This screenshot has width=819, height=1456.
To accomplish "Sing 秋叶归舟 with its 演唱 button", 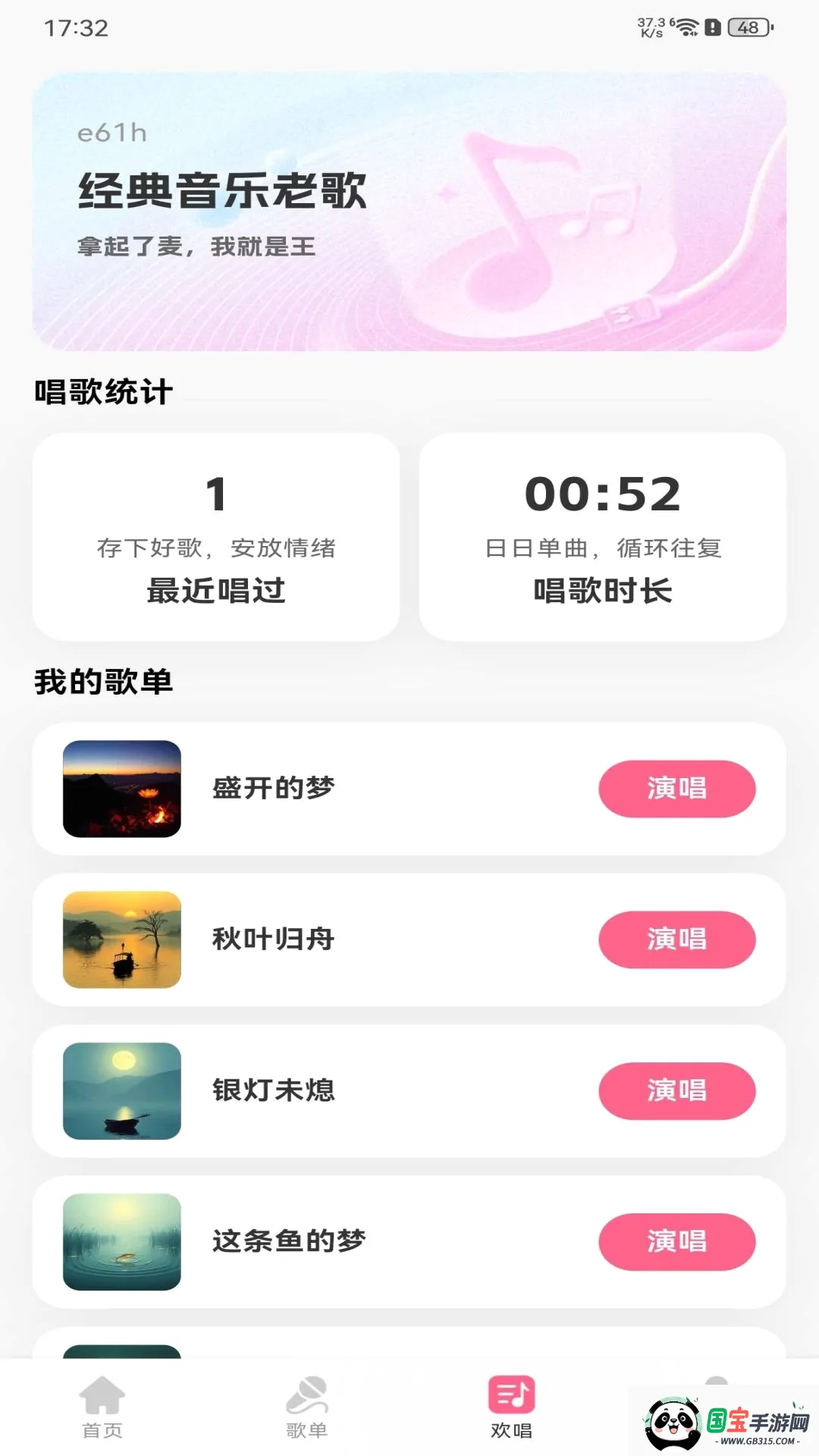I will coord(677,940).
